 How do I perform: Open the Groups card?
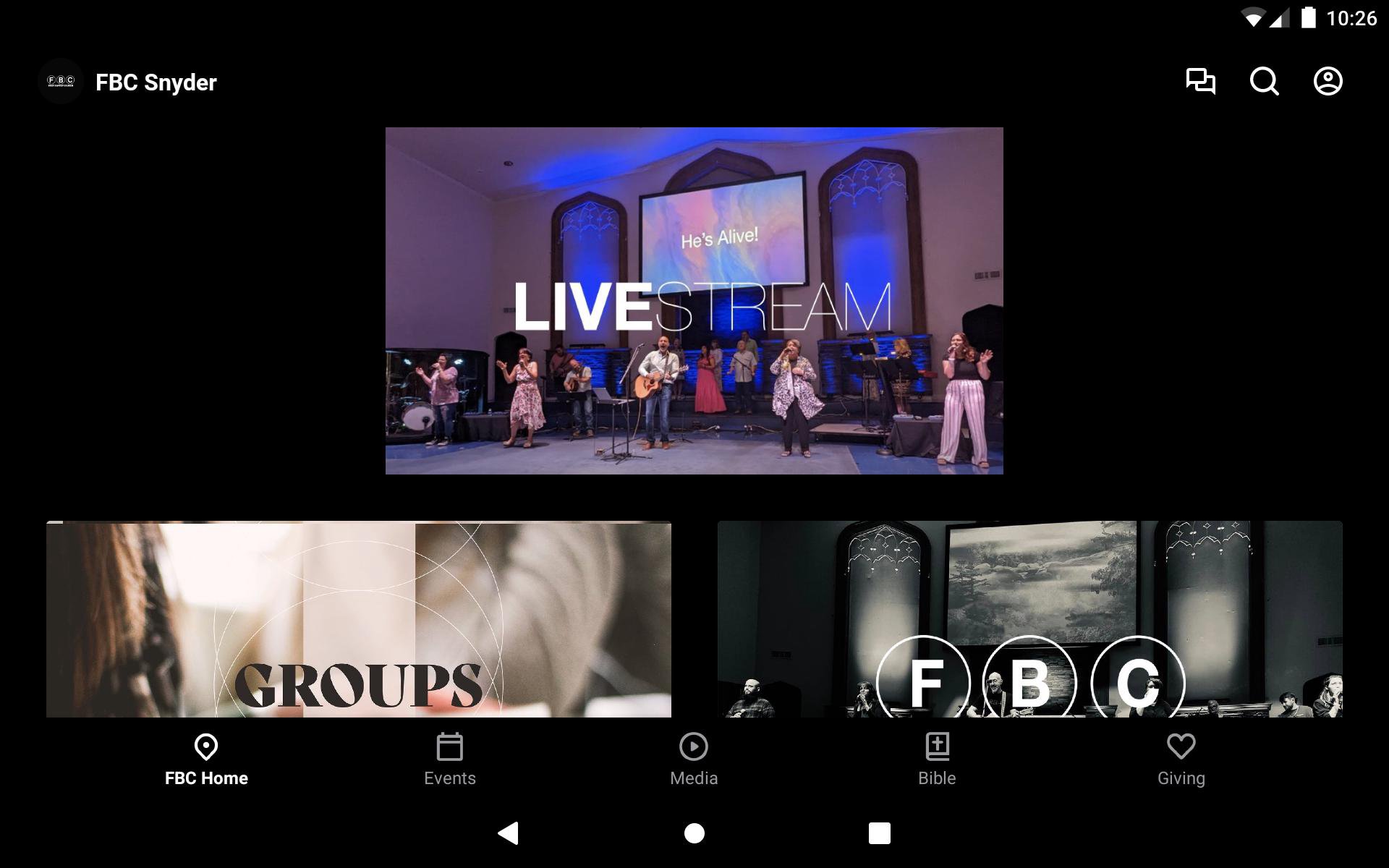359,619
